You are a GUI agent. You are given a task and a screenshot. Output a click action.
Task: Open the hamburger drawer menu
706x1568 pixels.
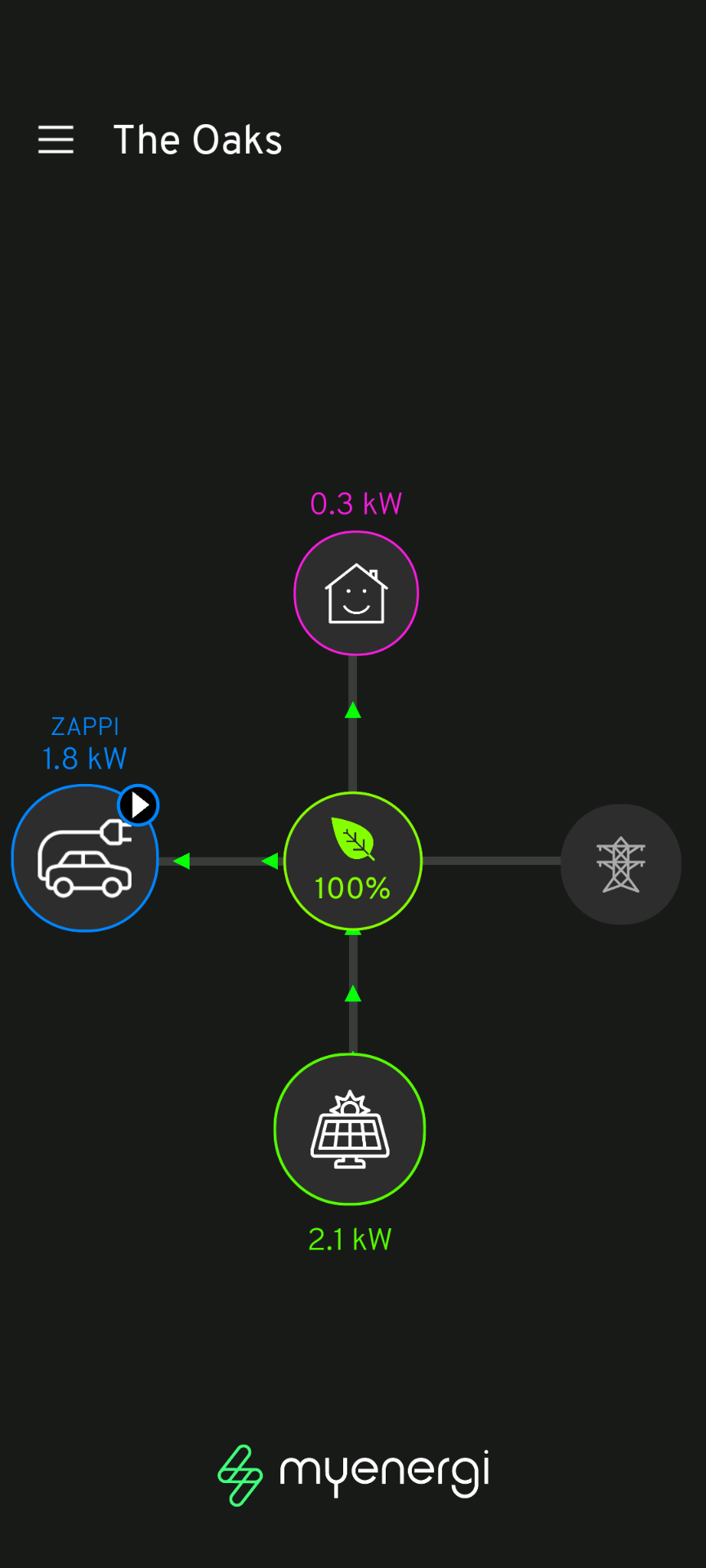56,140
